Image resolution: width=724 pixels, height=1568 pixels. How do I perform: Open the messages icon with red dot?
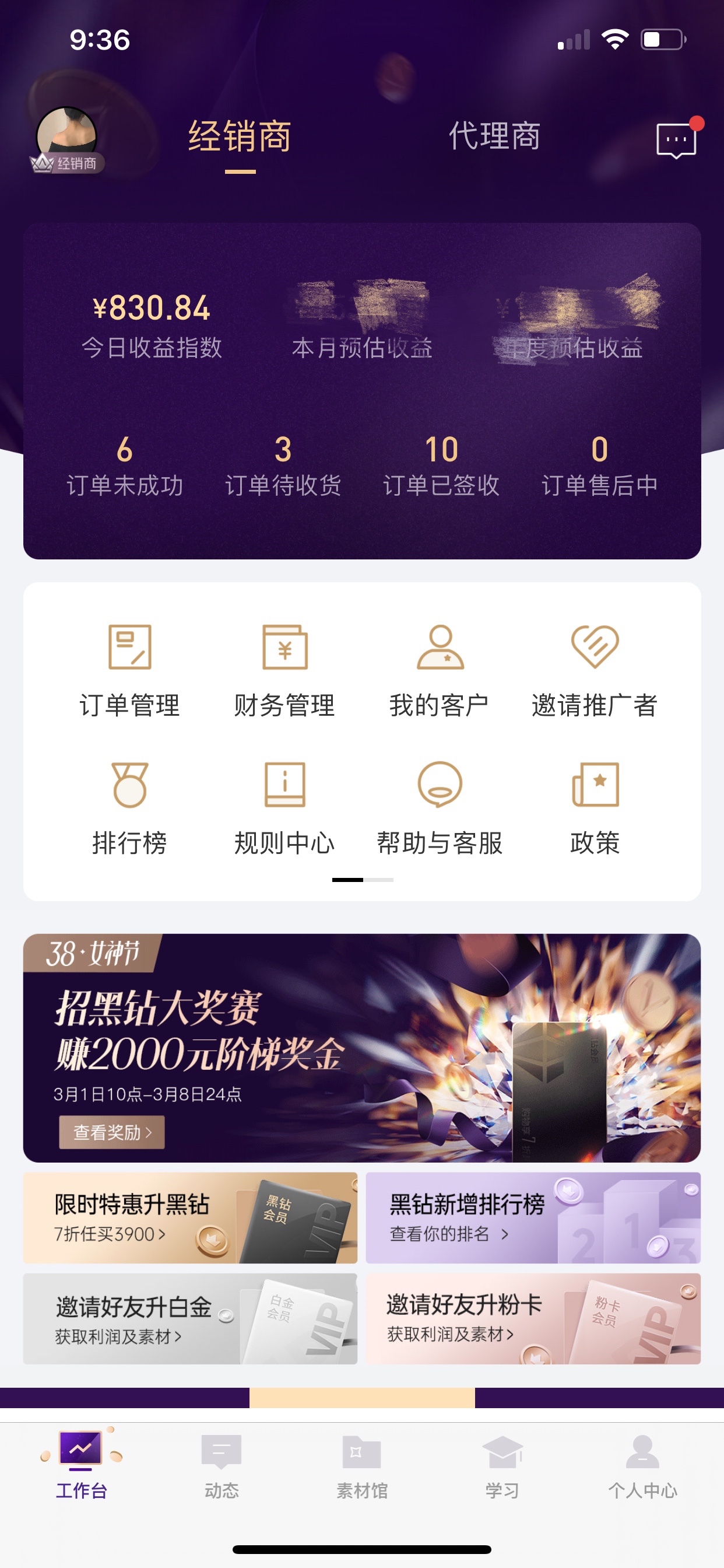676,140
